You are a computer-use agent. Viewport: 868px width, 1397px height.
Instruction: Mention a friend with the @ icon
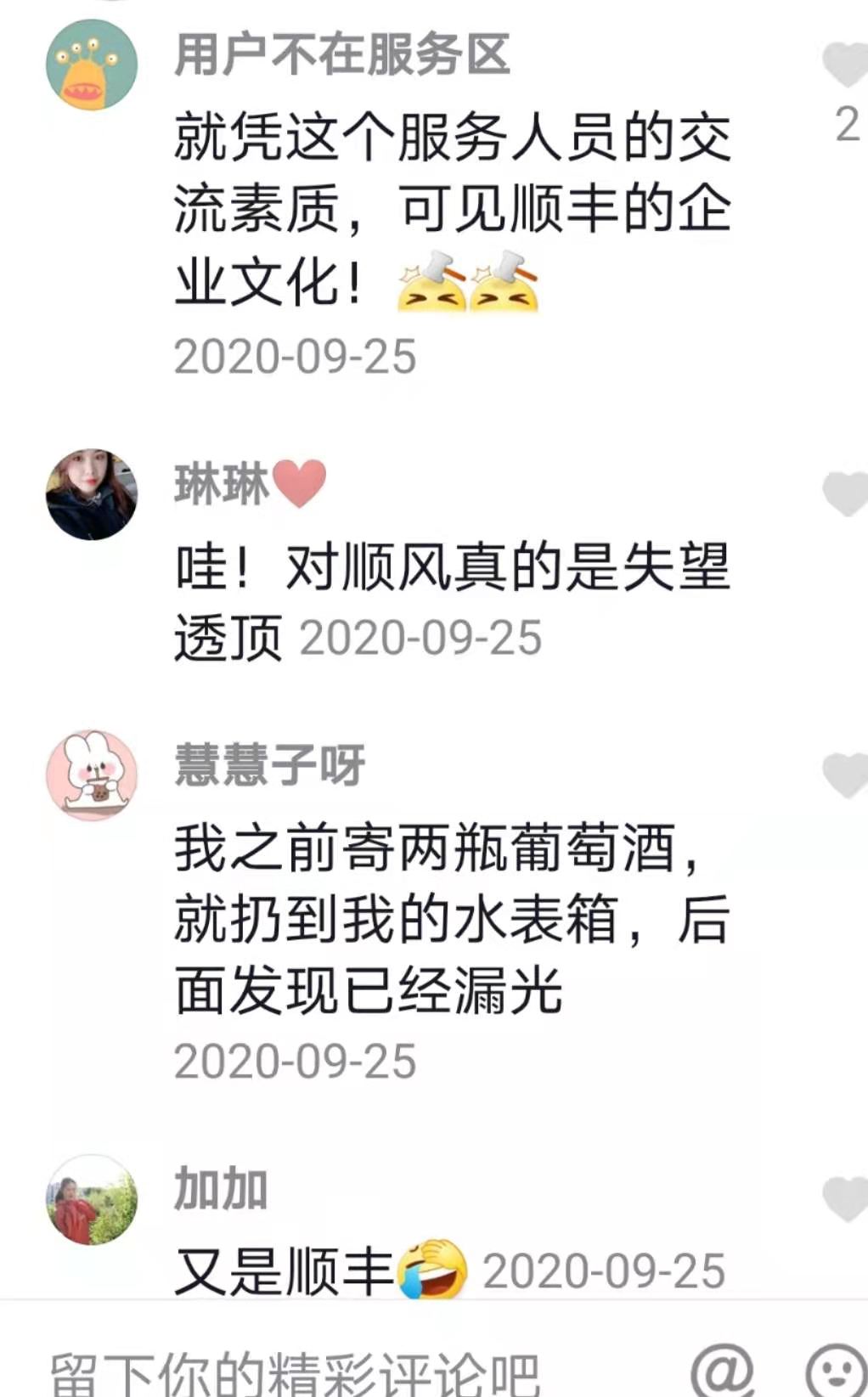(x=722, y=1369)
